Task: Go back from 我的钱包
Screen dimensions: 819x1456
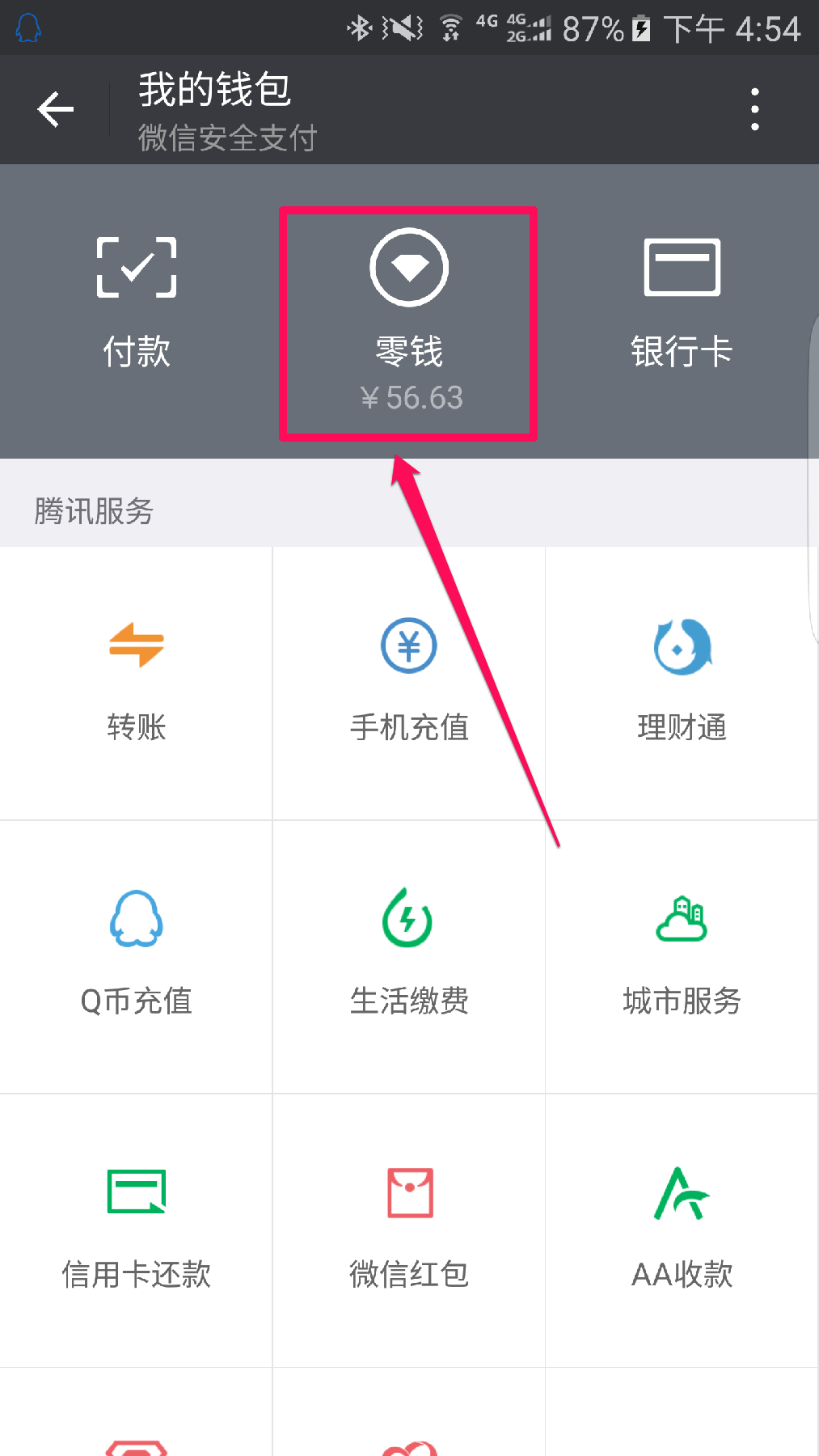Action: (56, 109)
